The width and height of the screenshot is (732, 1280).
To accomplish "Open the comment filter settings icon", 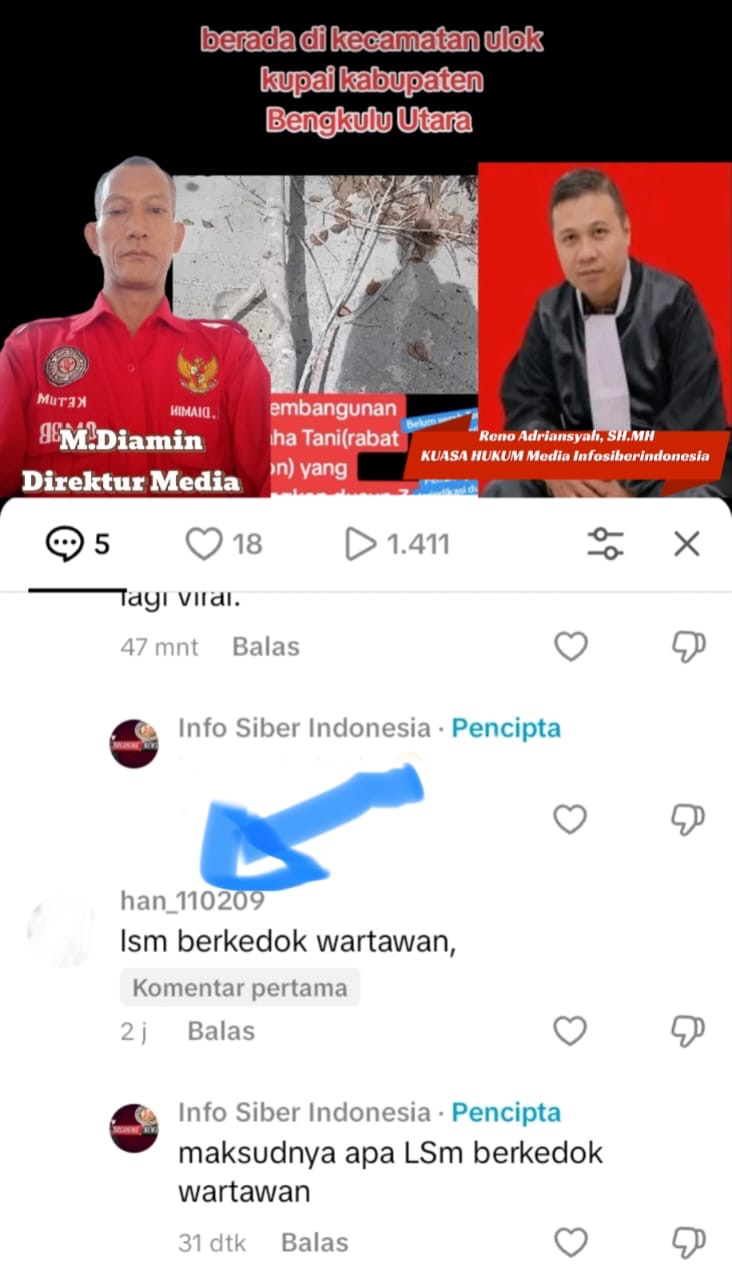I will pos(605,543).
